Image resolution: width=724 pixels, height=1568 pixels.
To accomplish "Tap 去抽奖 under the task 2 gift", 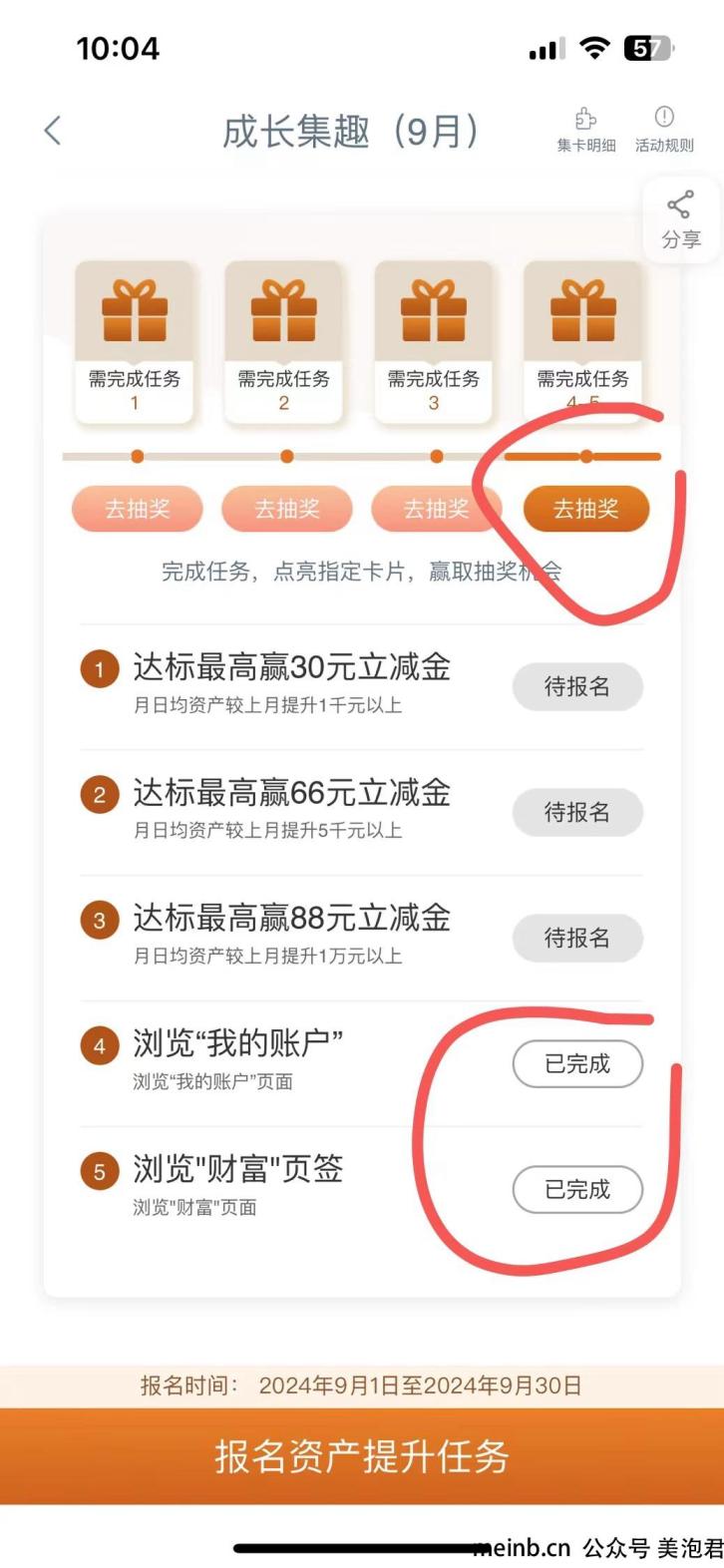I will pos(286,510).
